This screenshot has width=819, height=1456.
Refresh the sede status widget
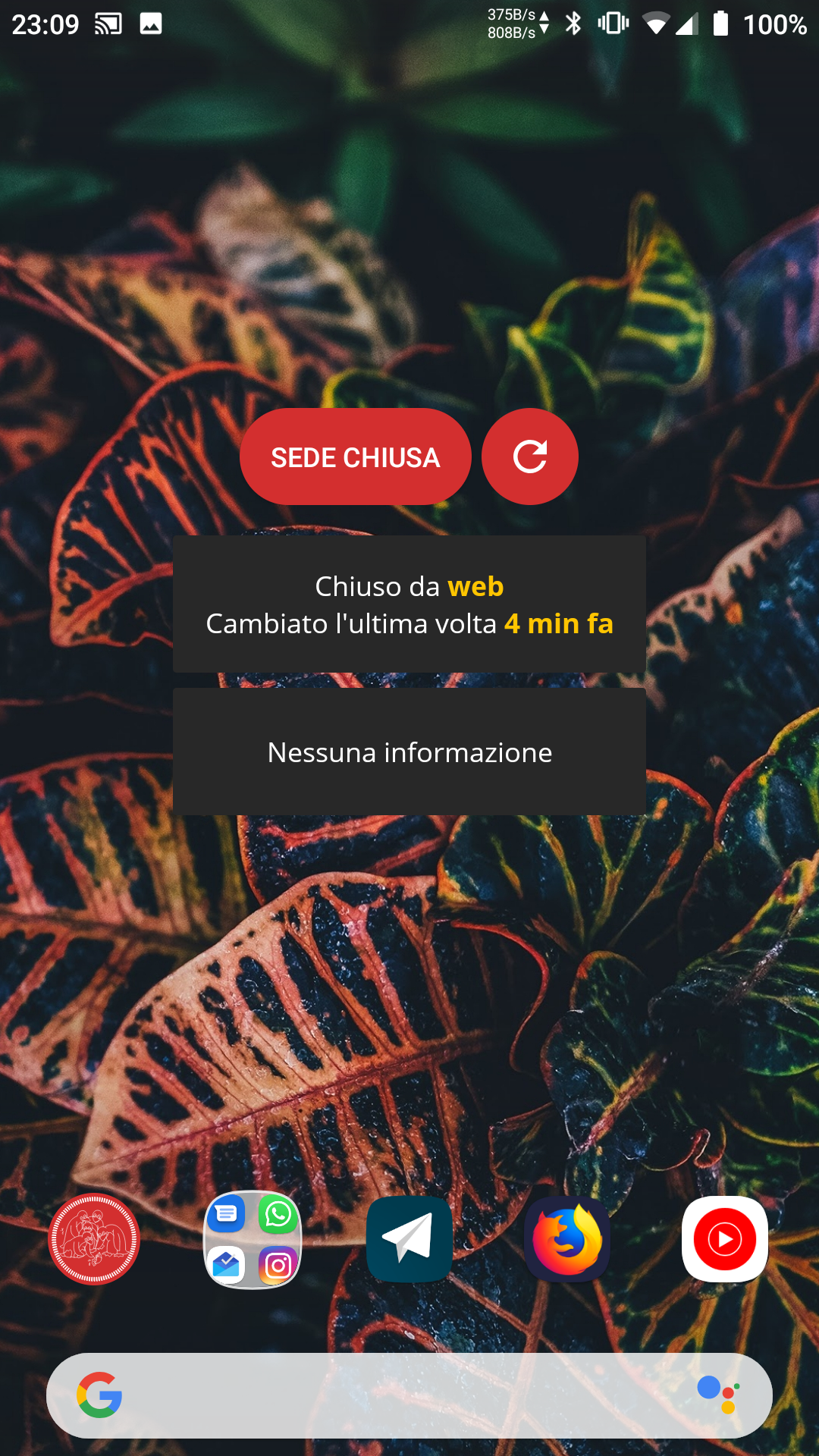(530, 457)
